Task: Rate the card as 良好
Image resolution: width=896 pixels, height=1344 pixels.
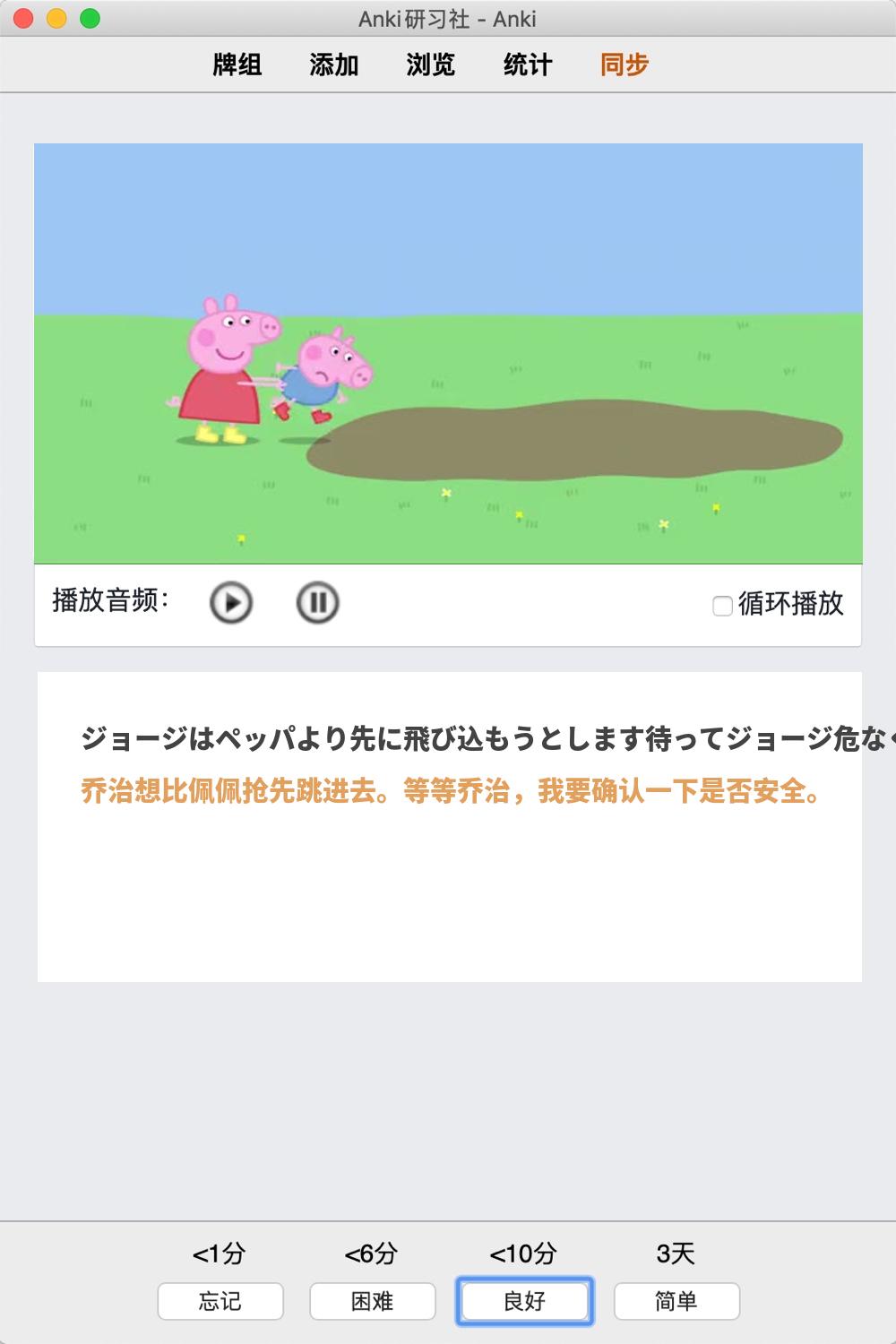Action: tap(525, 1301)
